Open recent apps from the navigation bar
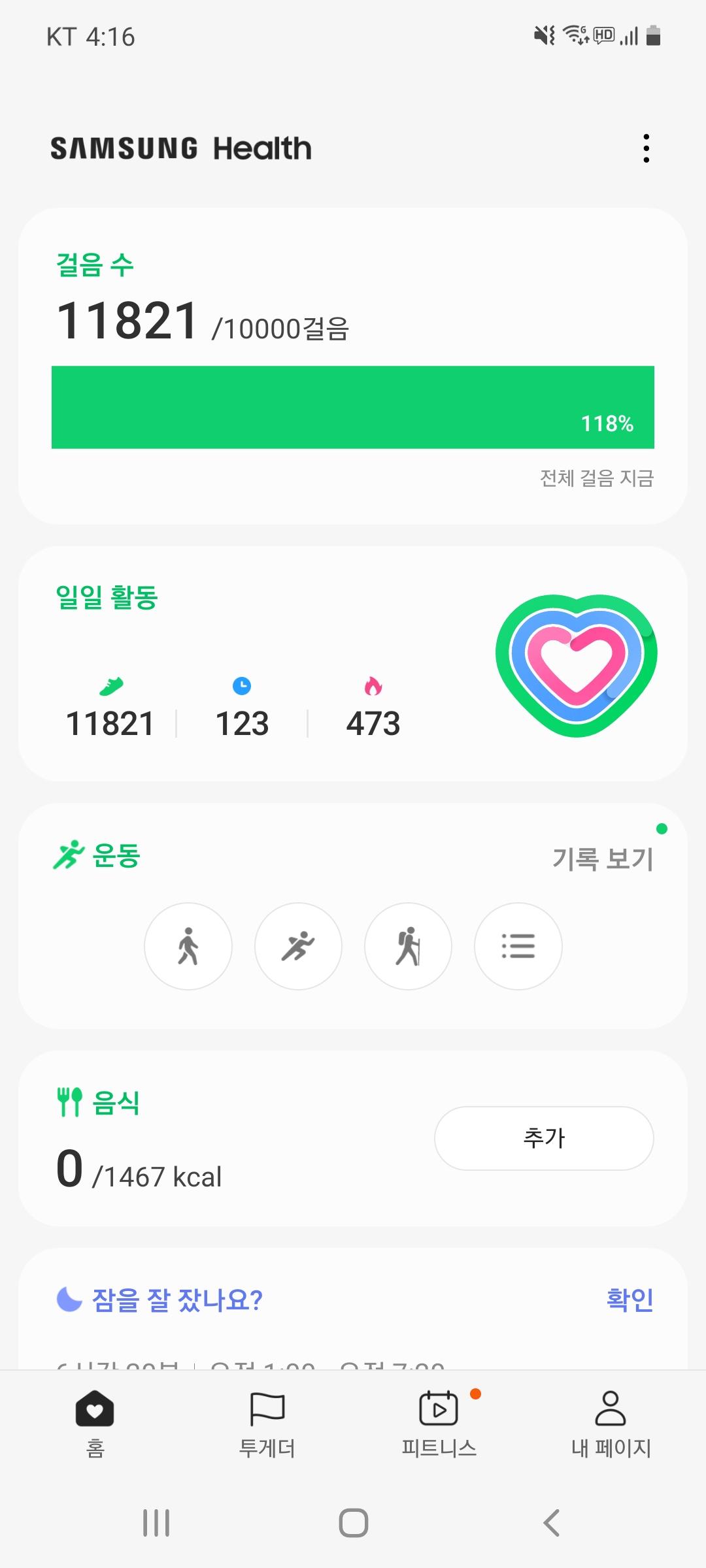Screen dimensions: 706x1568 point(156,1523)
